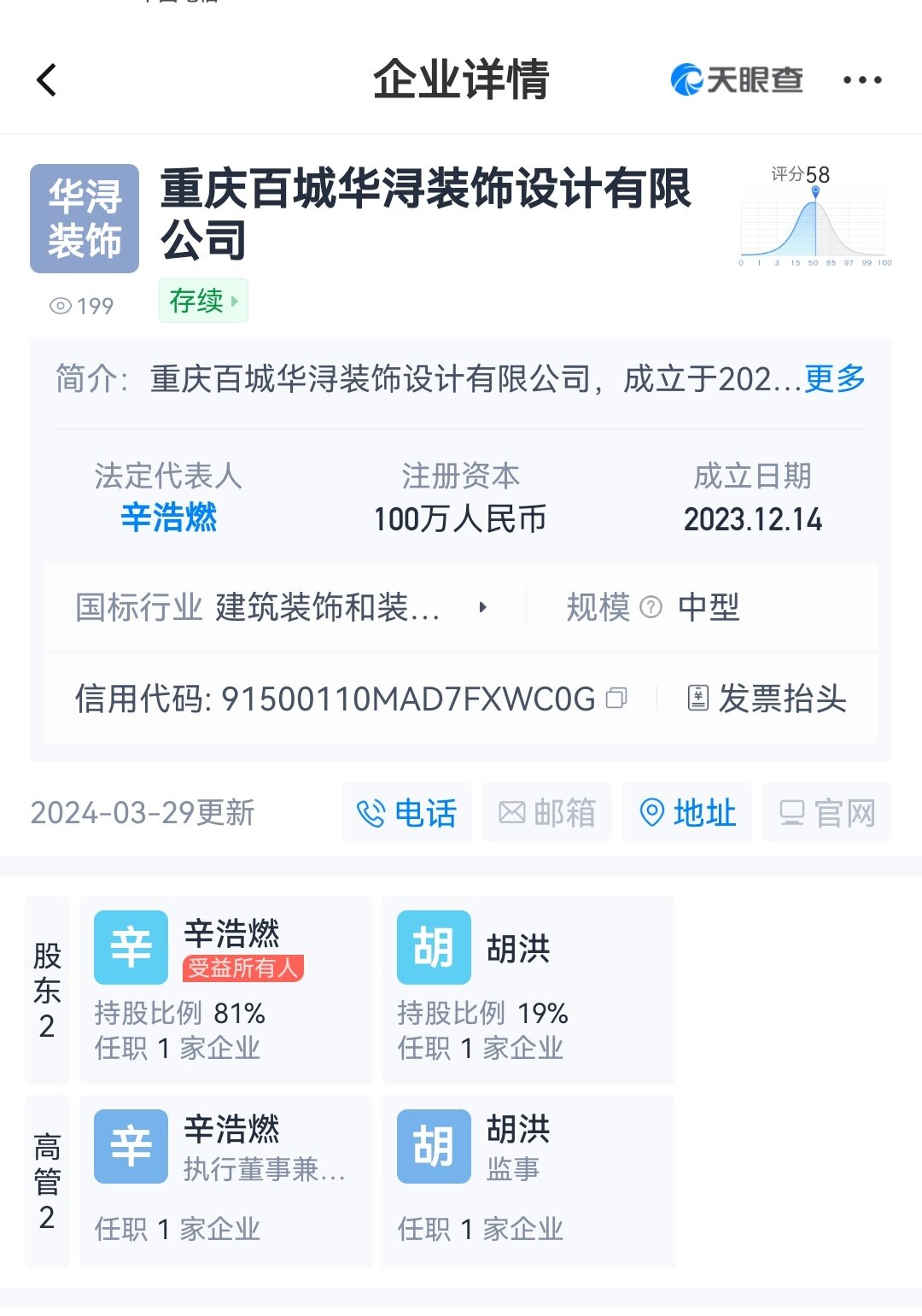Copy the credit code 91500110MAD7FXWC0G

pyautogui.click(x=616, y=699)
